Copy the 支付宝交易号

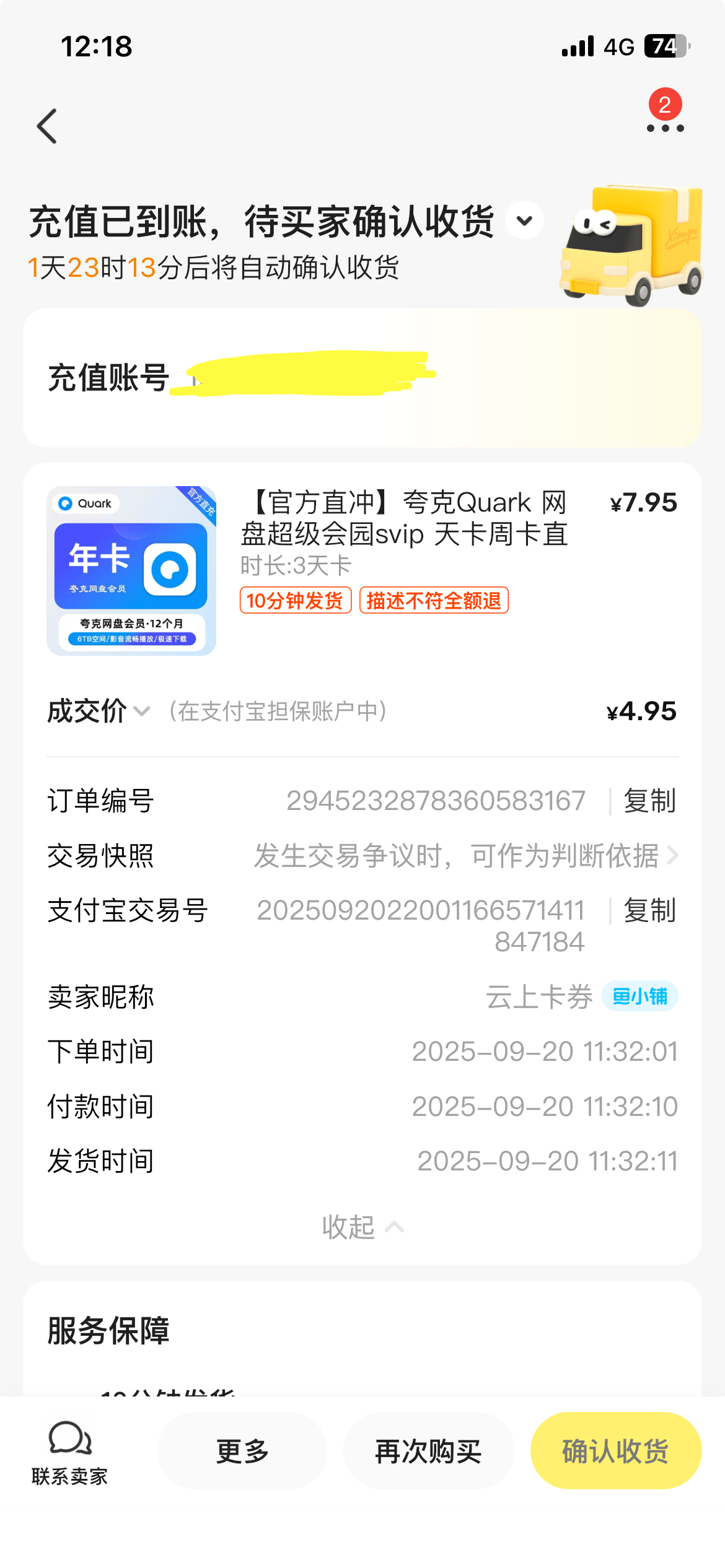(649, 910)
